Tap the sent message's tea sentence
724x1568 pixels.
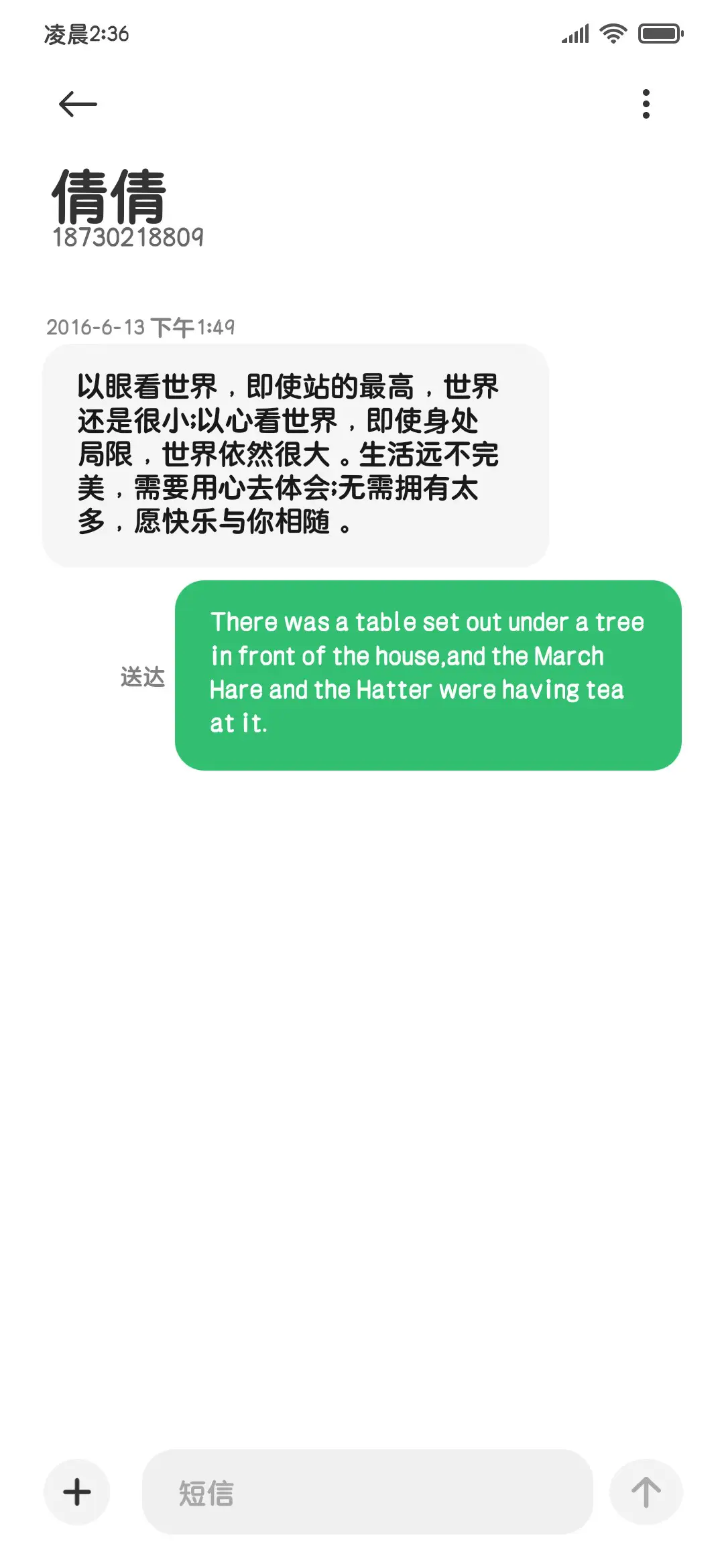(416, 689)
